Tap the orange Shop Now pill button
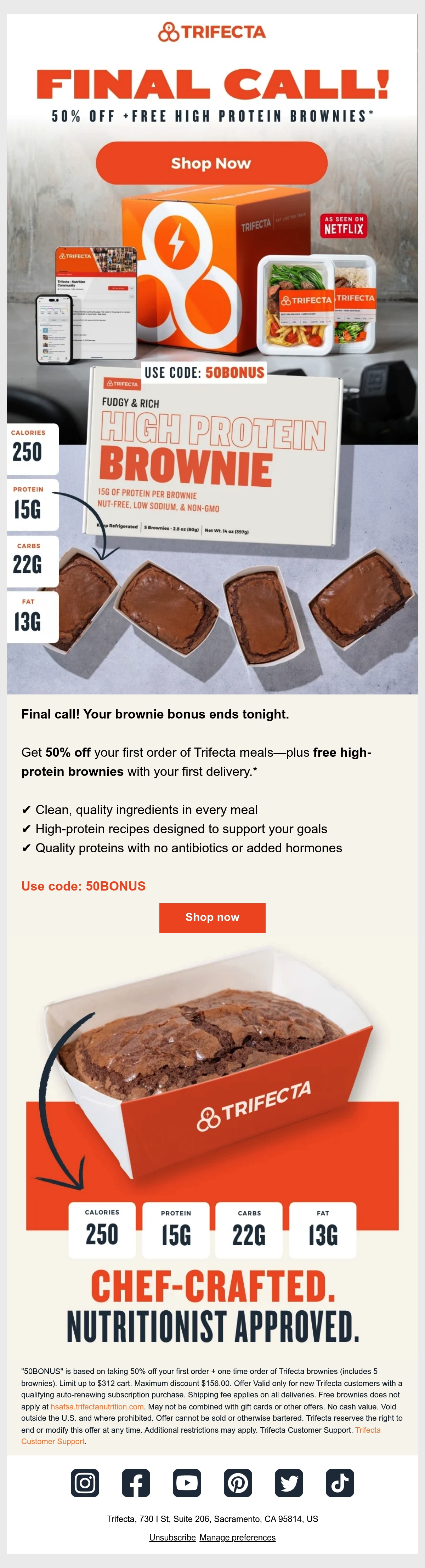Image resolution: width=425 pixels, height=1568 pixels. 211,163
